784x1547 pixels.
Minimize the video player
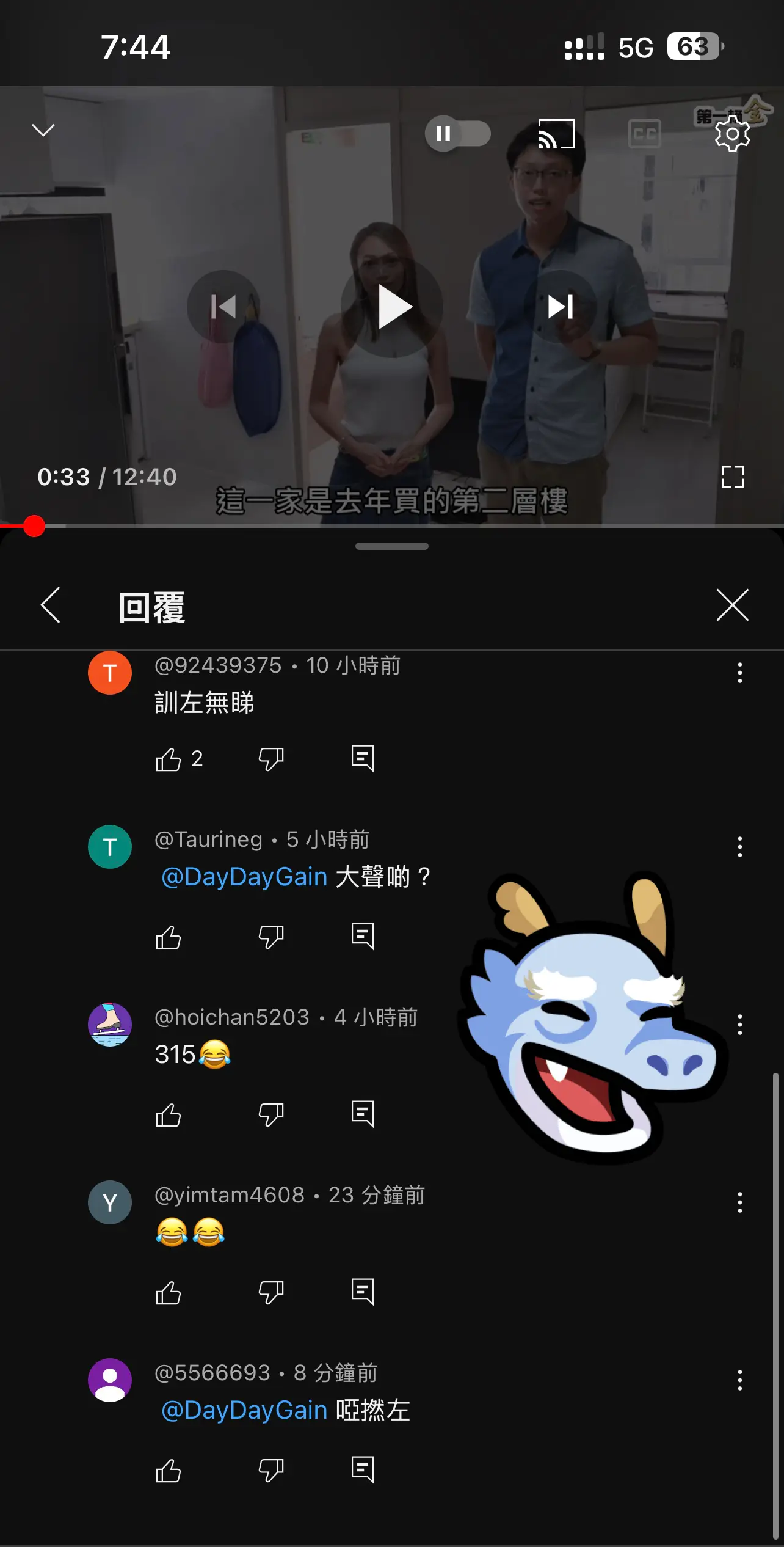coord(43,130)
